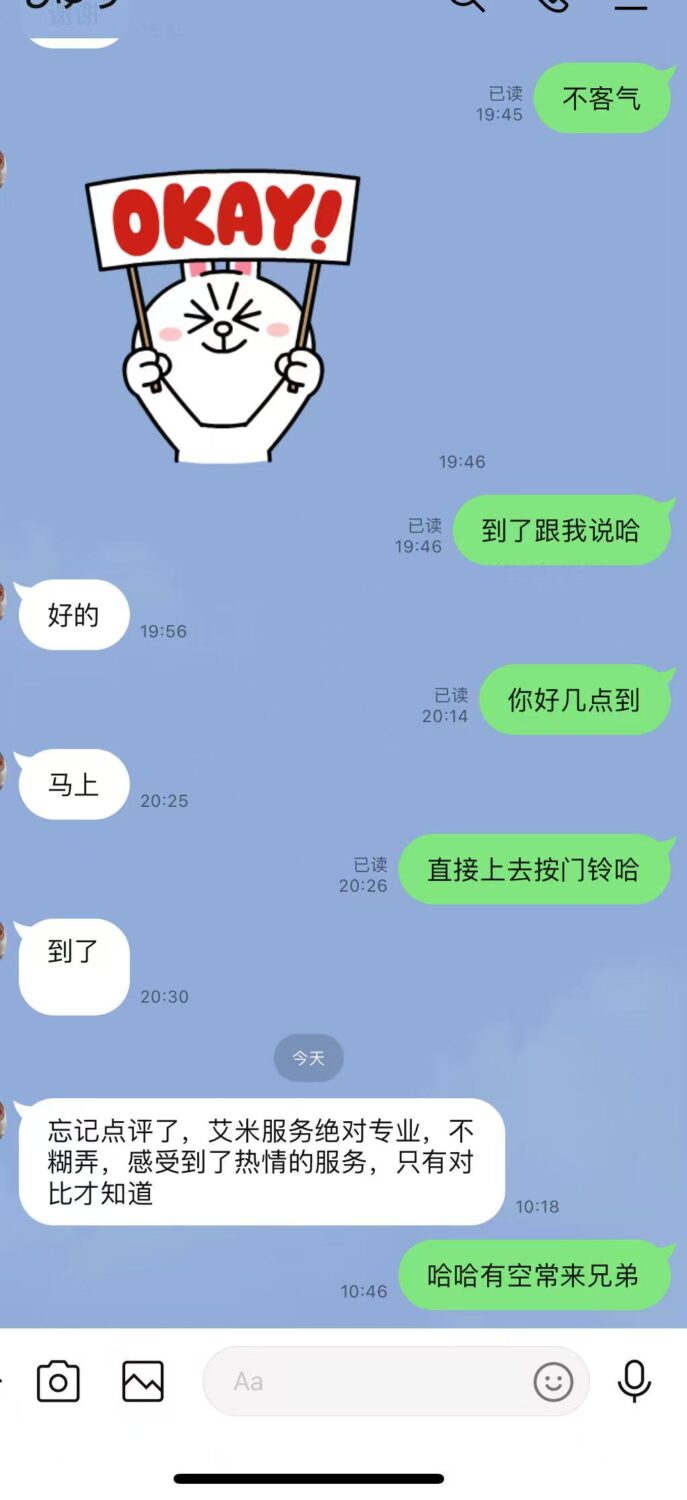687x1500 pixels.
Task: Open the photo gallery picker
Action: click(x=143, y=1382)
